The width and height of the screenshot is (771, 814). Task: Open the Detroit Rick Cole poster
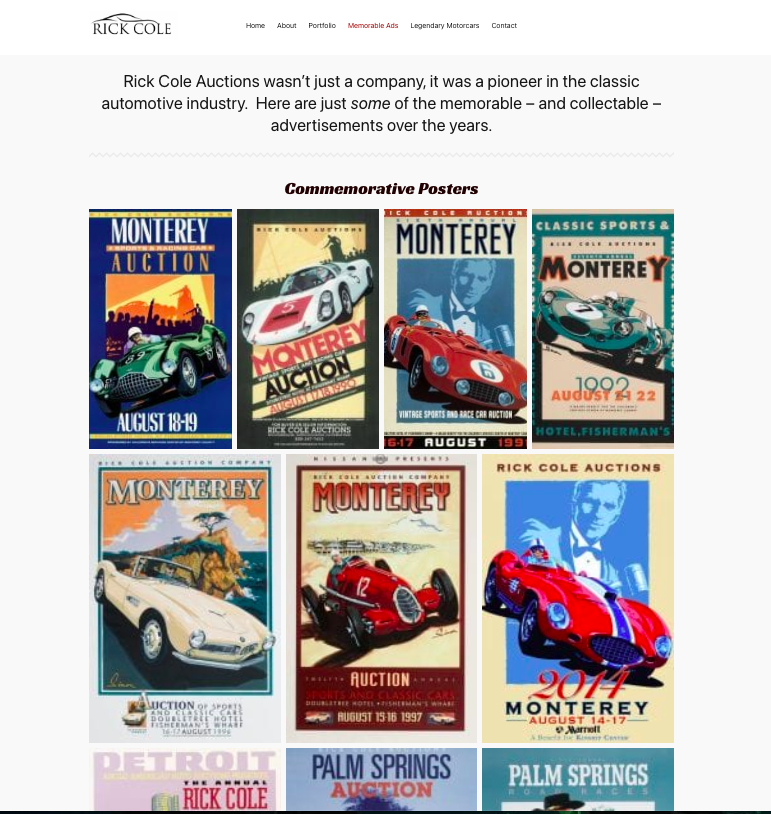[185, 780]
